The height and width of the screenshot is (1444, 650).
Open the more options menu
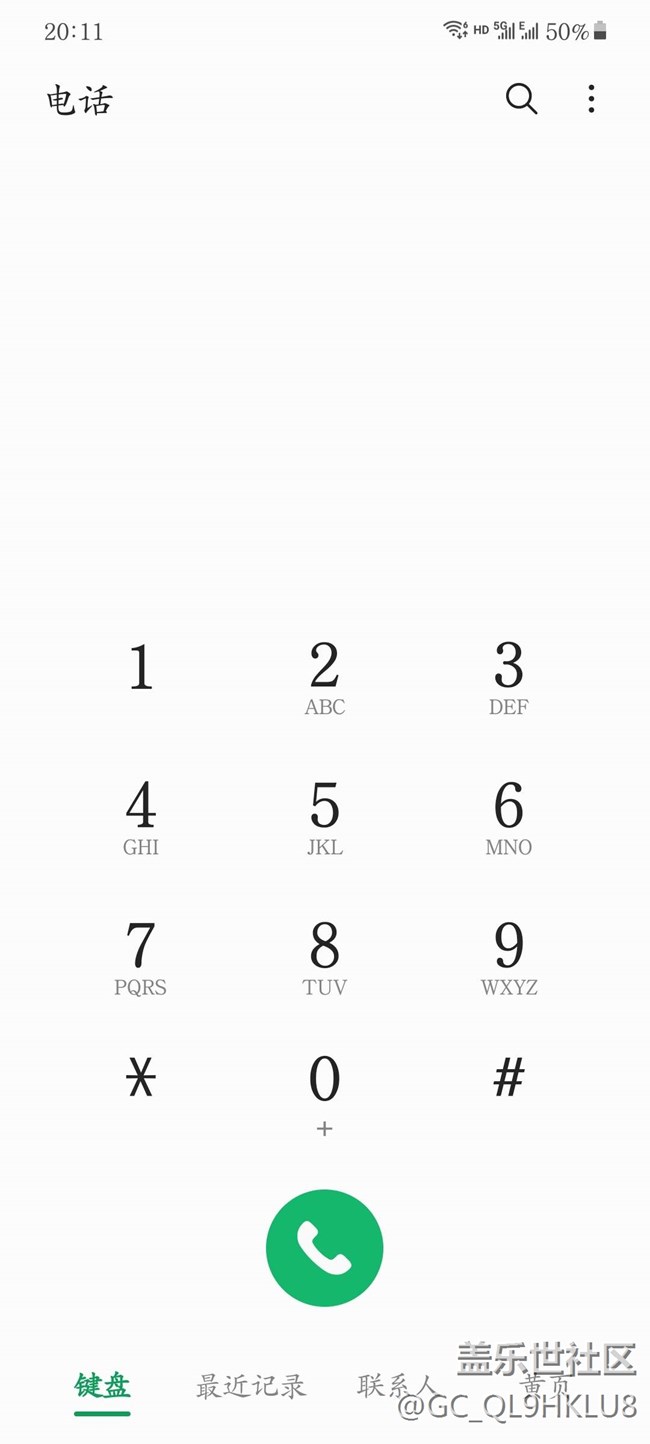tap(591, 99)
